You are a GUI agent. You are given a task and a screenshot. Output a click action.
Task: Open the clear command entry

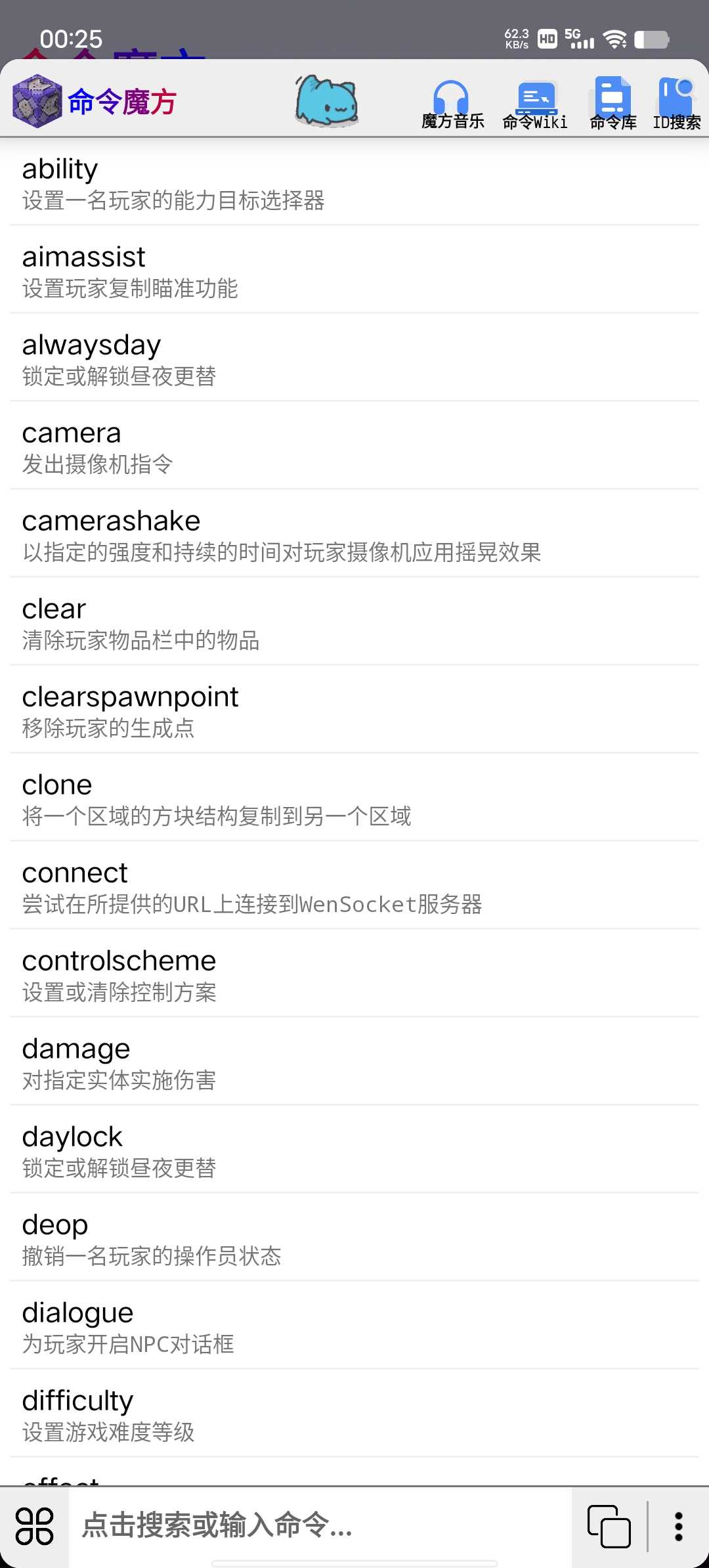click(x=354, y=622)
